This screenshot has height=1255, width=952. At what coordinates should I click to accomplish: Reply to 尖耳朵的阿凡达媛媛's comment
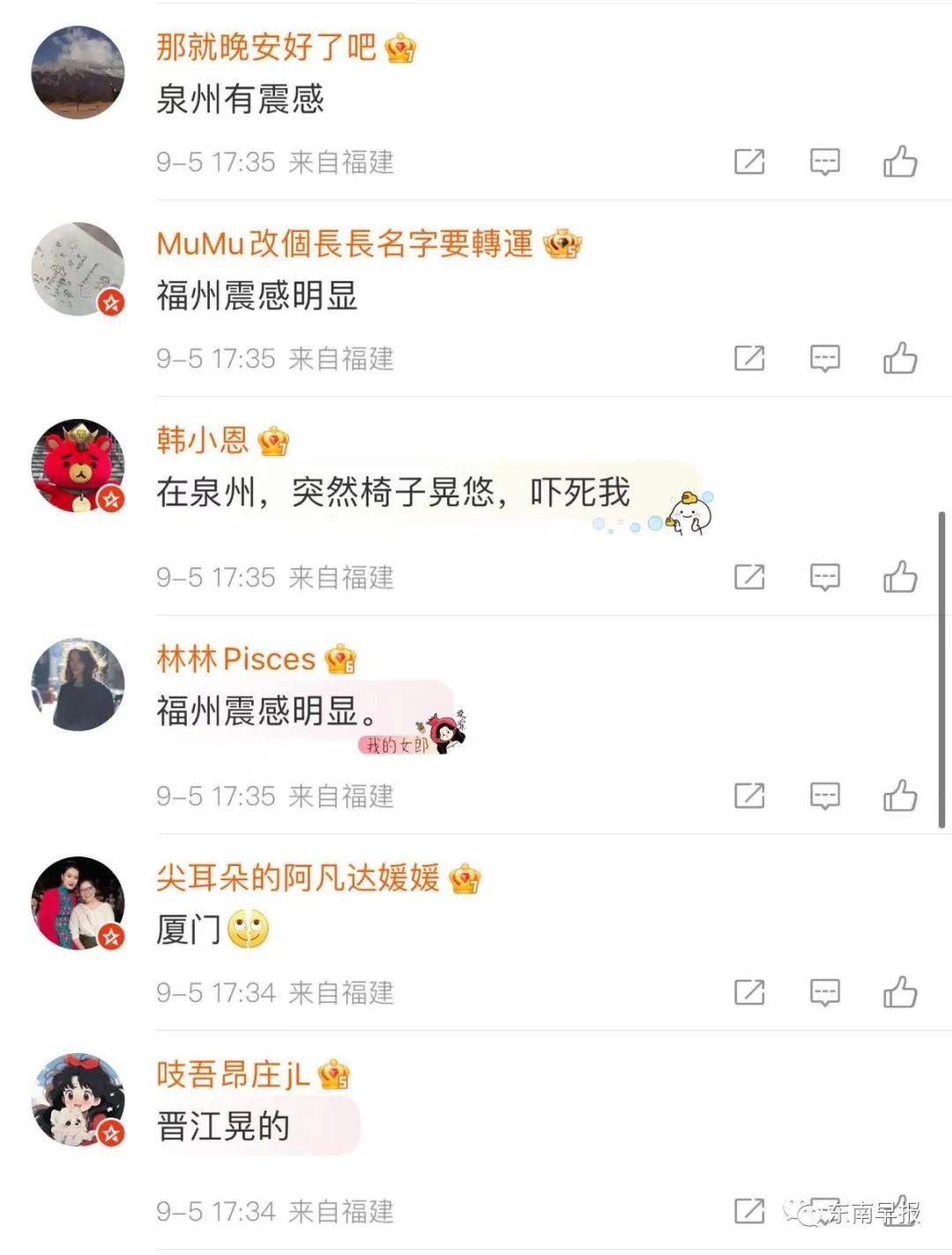tap(824, 993)
